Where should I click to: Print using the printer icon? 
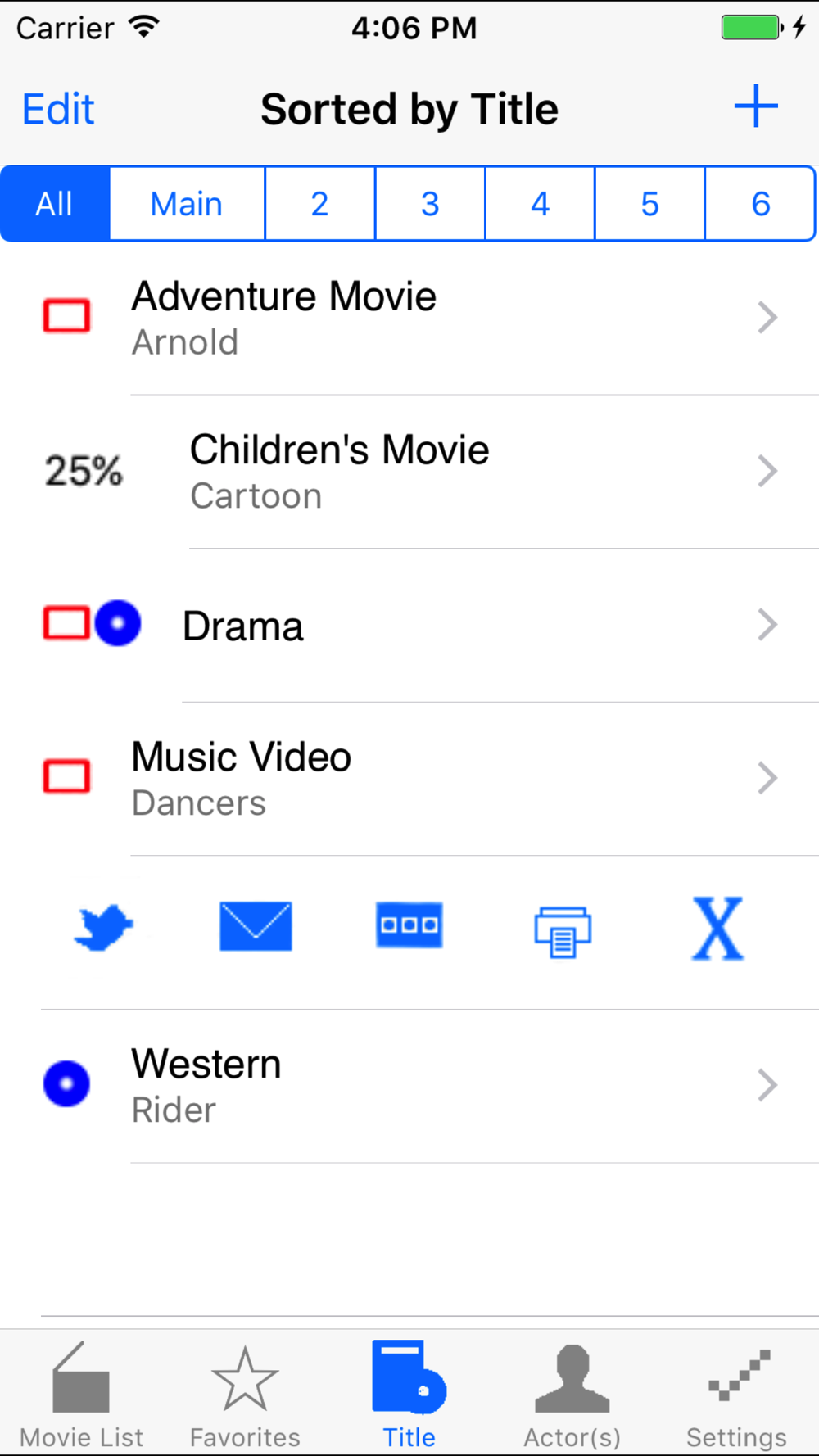coord(563,932)
